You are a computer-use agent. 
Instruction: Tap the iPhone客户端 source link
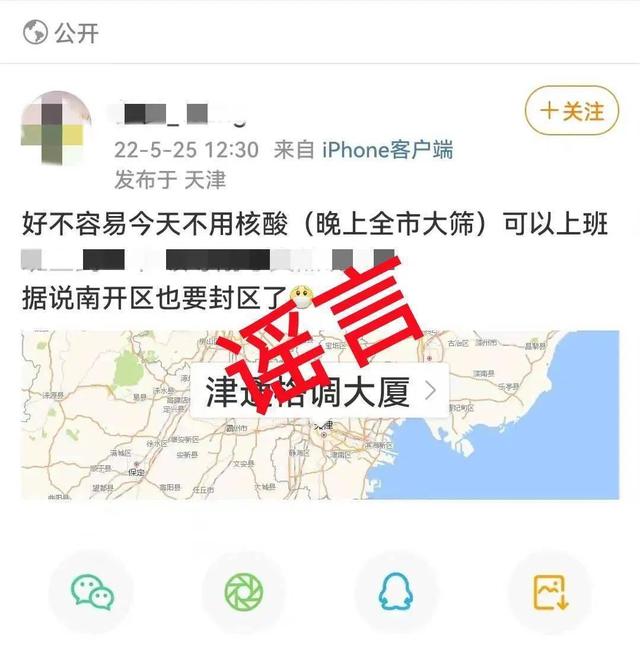pos(387,150)
